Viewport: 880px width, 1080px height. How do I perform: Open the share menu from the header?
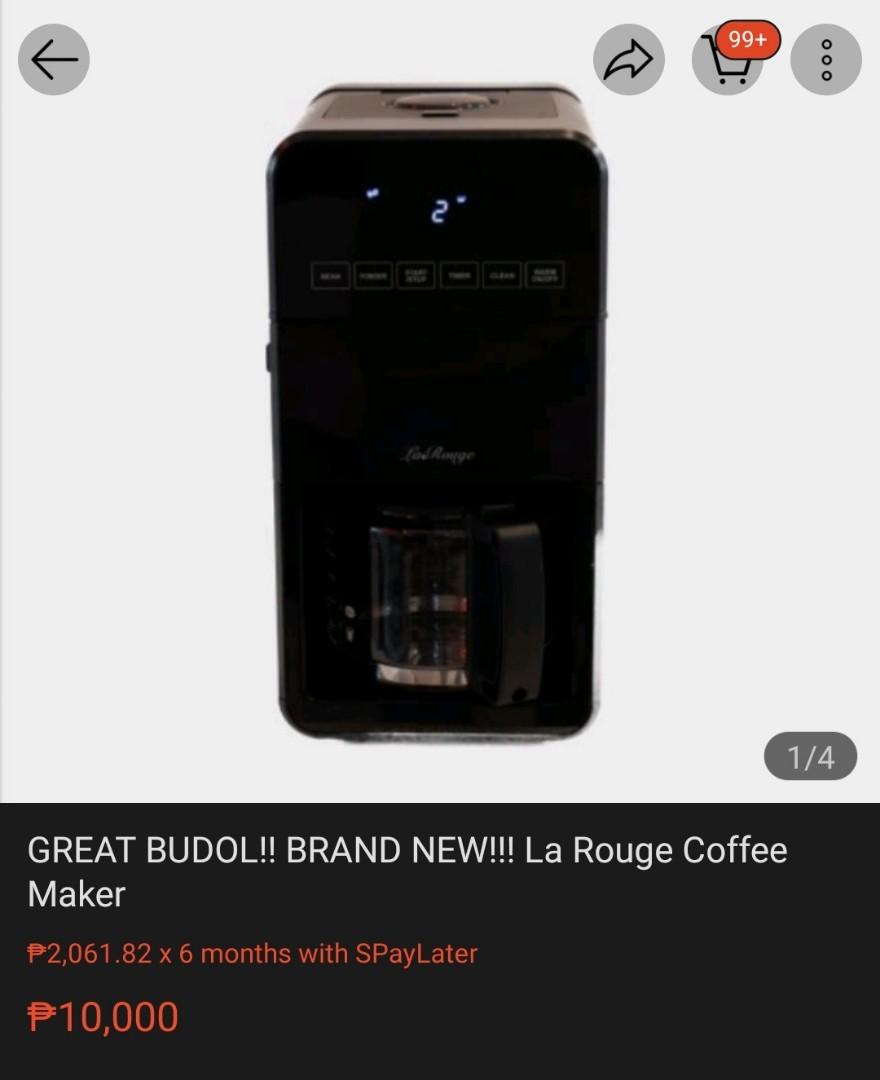[628, 59]
